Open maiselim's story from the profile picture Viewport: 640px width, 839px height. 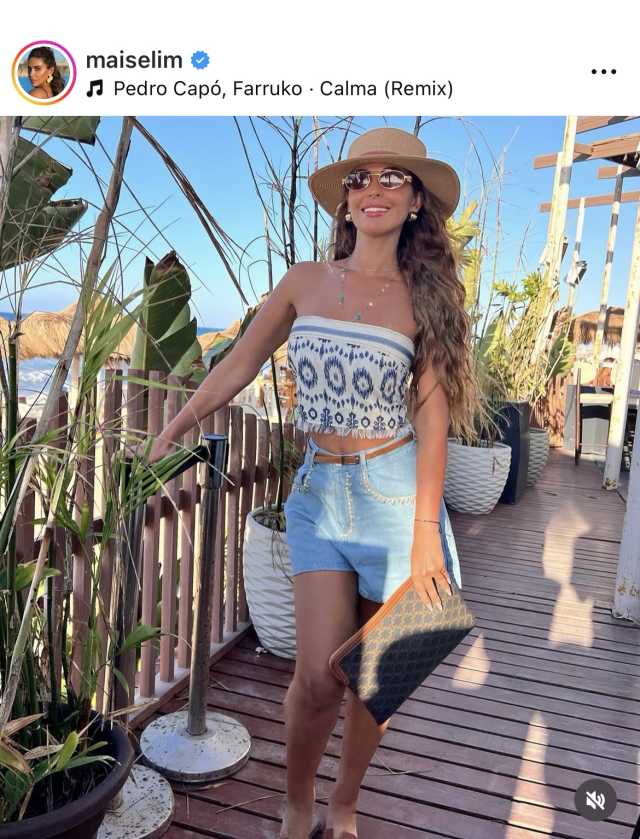point(43,73)
